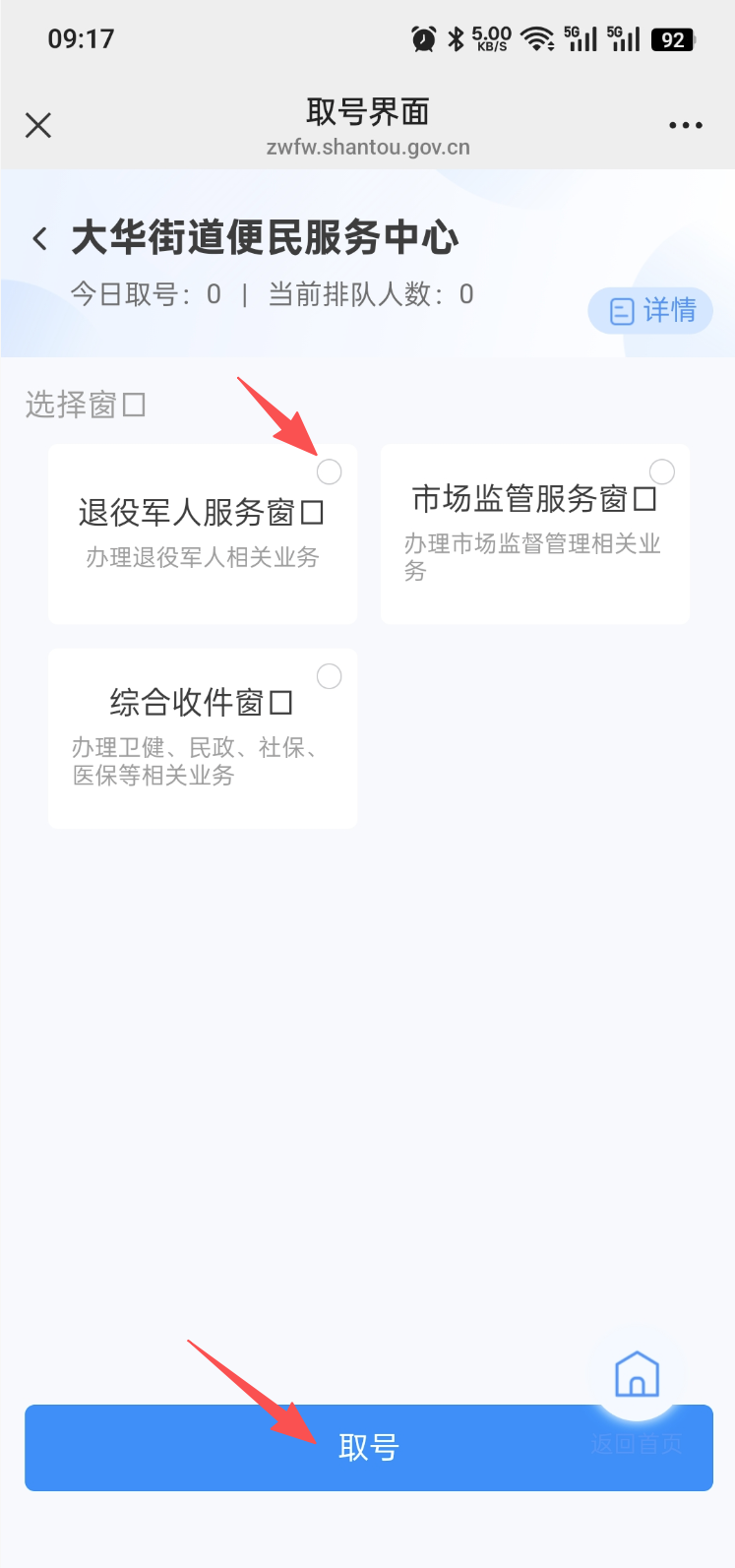Open the 市场监管服务窗口 card
The image size is (735, 1568).
[x=534, y=535]
